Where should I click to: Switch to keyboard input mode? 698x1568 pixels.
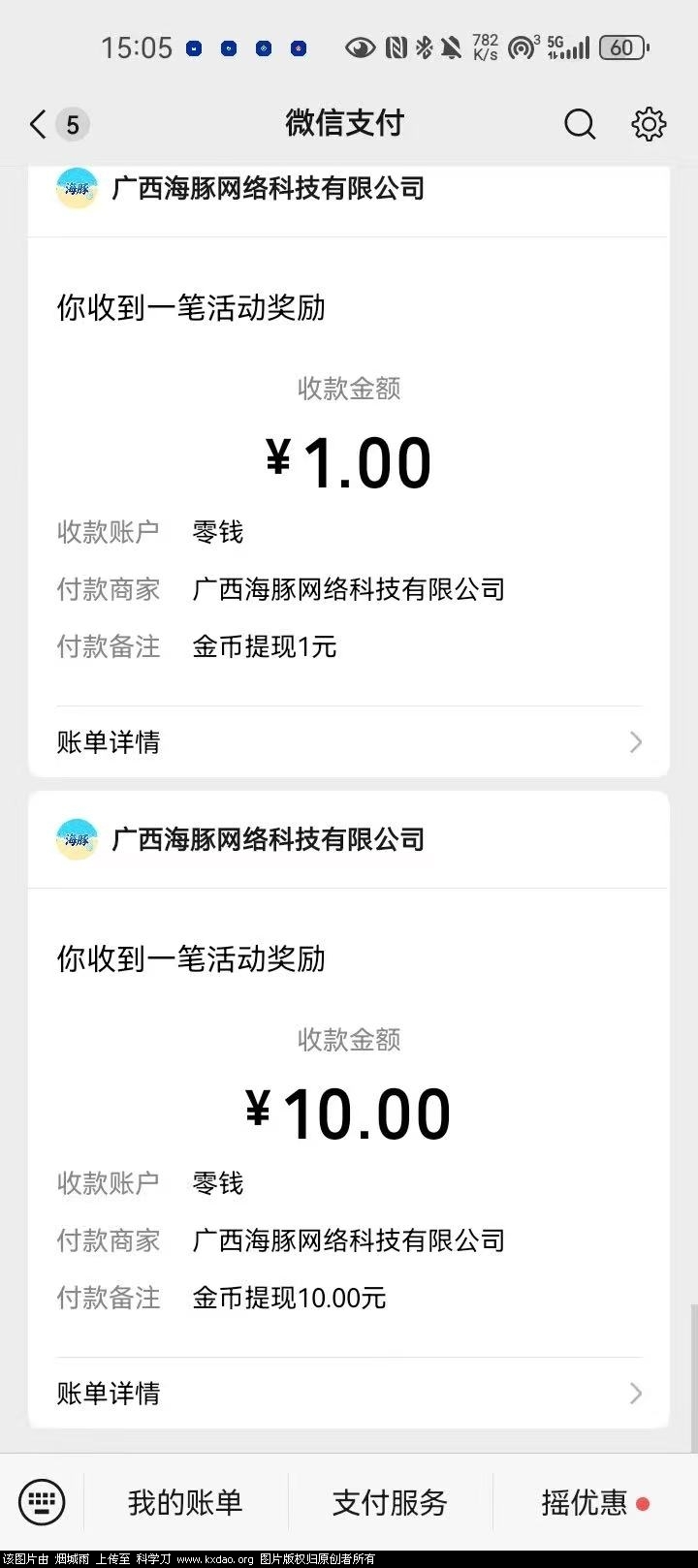(42, 1503)
